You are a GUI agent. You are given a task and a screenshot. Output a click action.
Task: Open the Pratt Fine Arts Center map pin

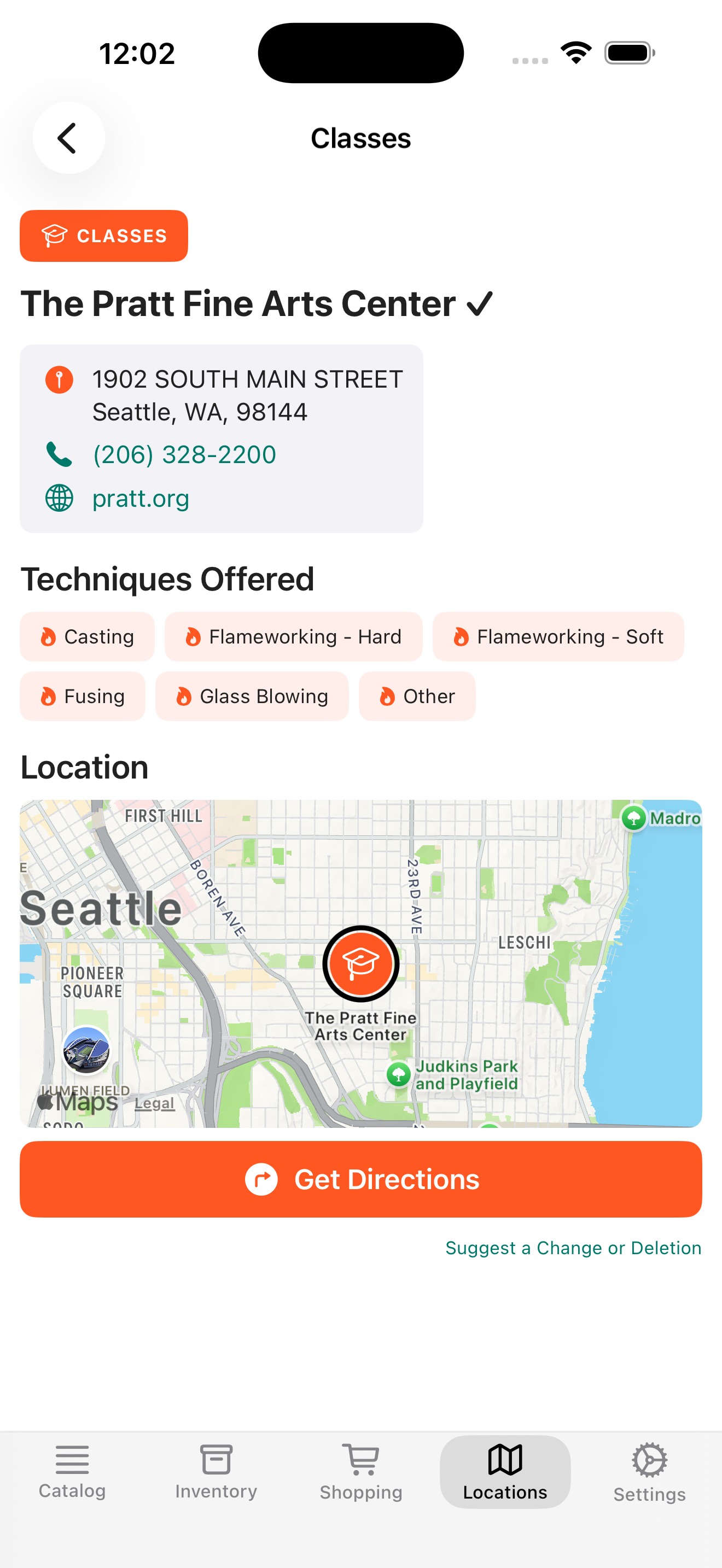[x=361, y=963]
